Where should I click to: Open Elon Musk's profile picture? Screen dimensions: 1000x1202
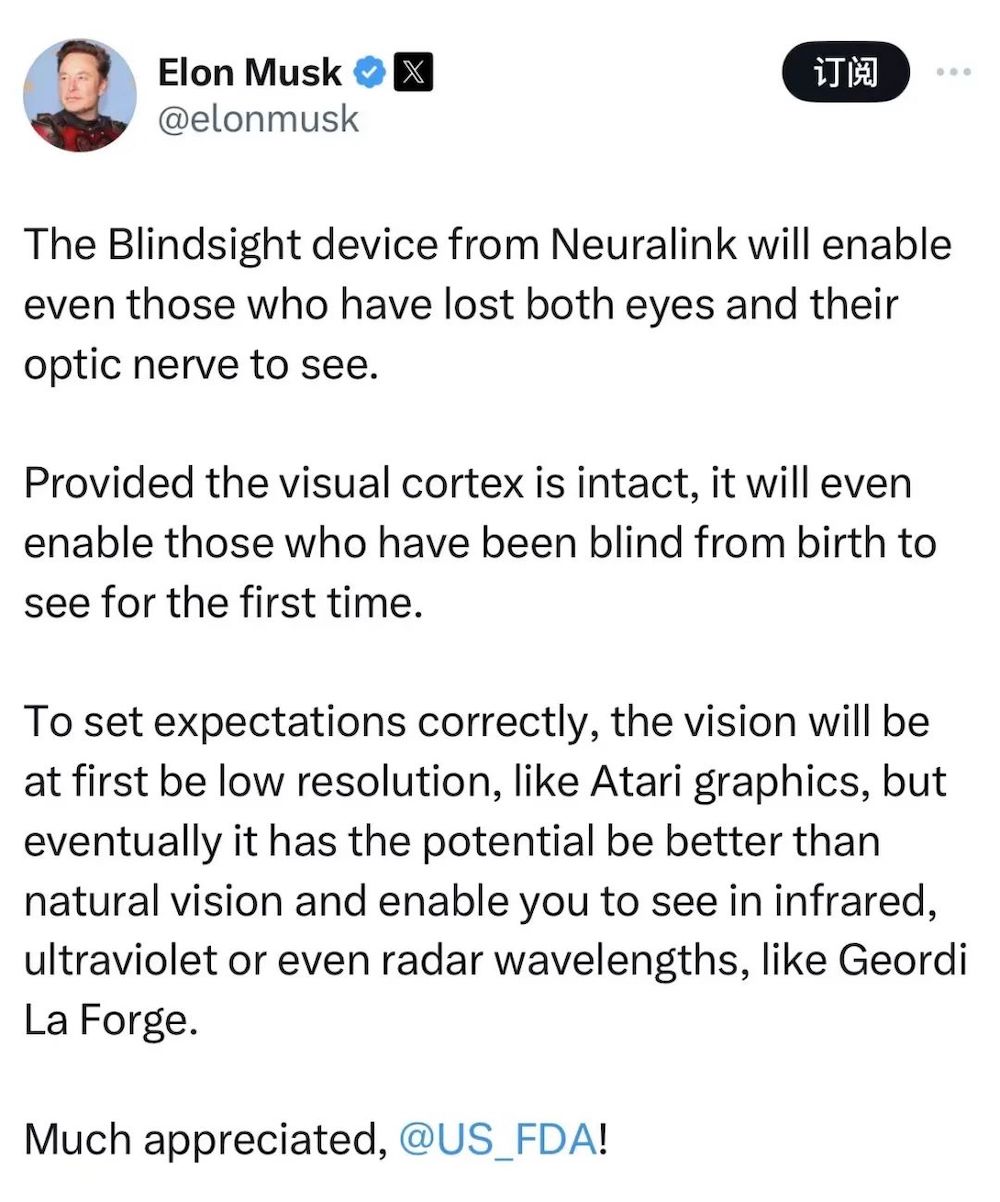[x=79, y=95]
